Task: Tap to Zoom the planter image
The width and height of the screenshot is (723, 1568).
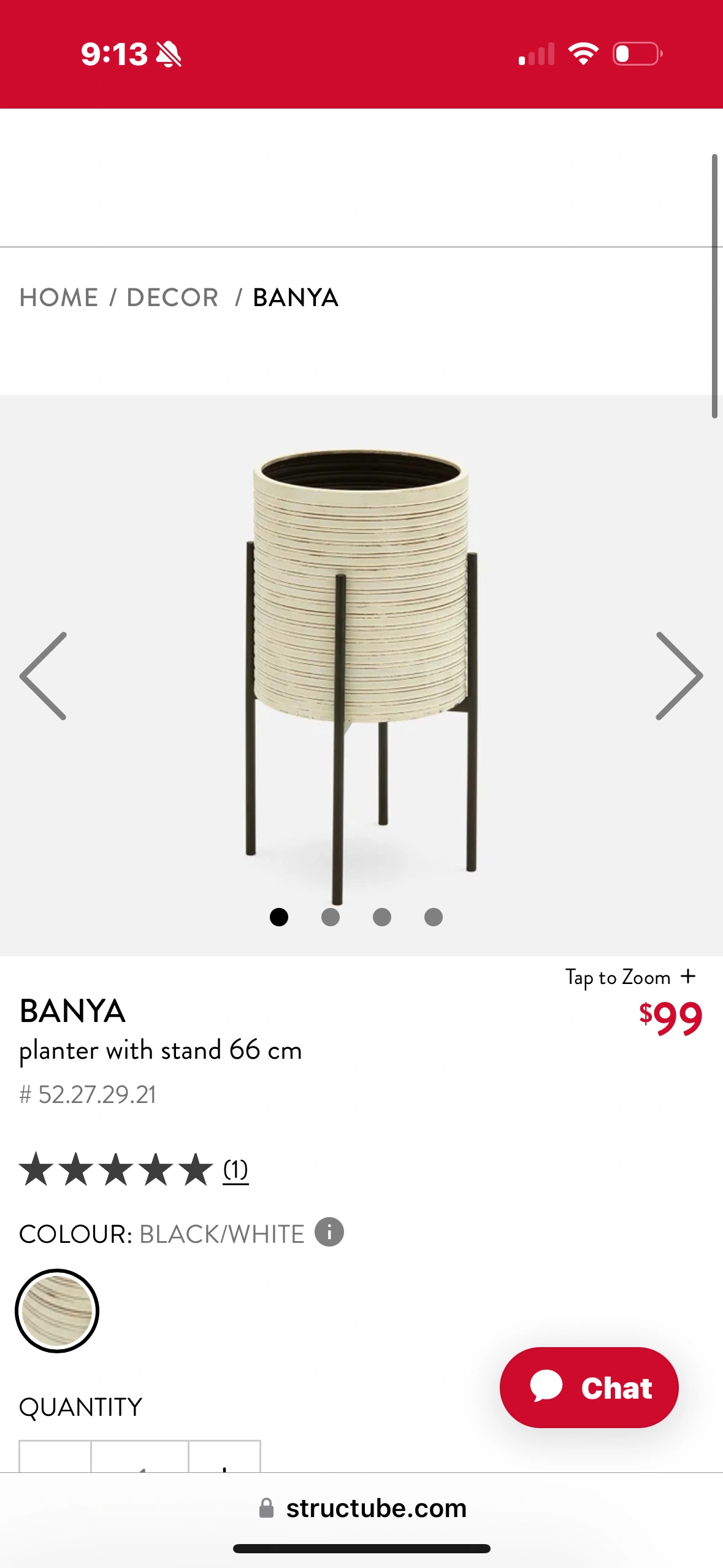Action: point(630,977)
